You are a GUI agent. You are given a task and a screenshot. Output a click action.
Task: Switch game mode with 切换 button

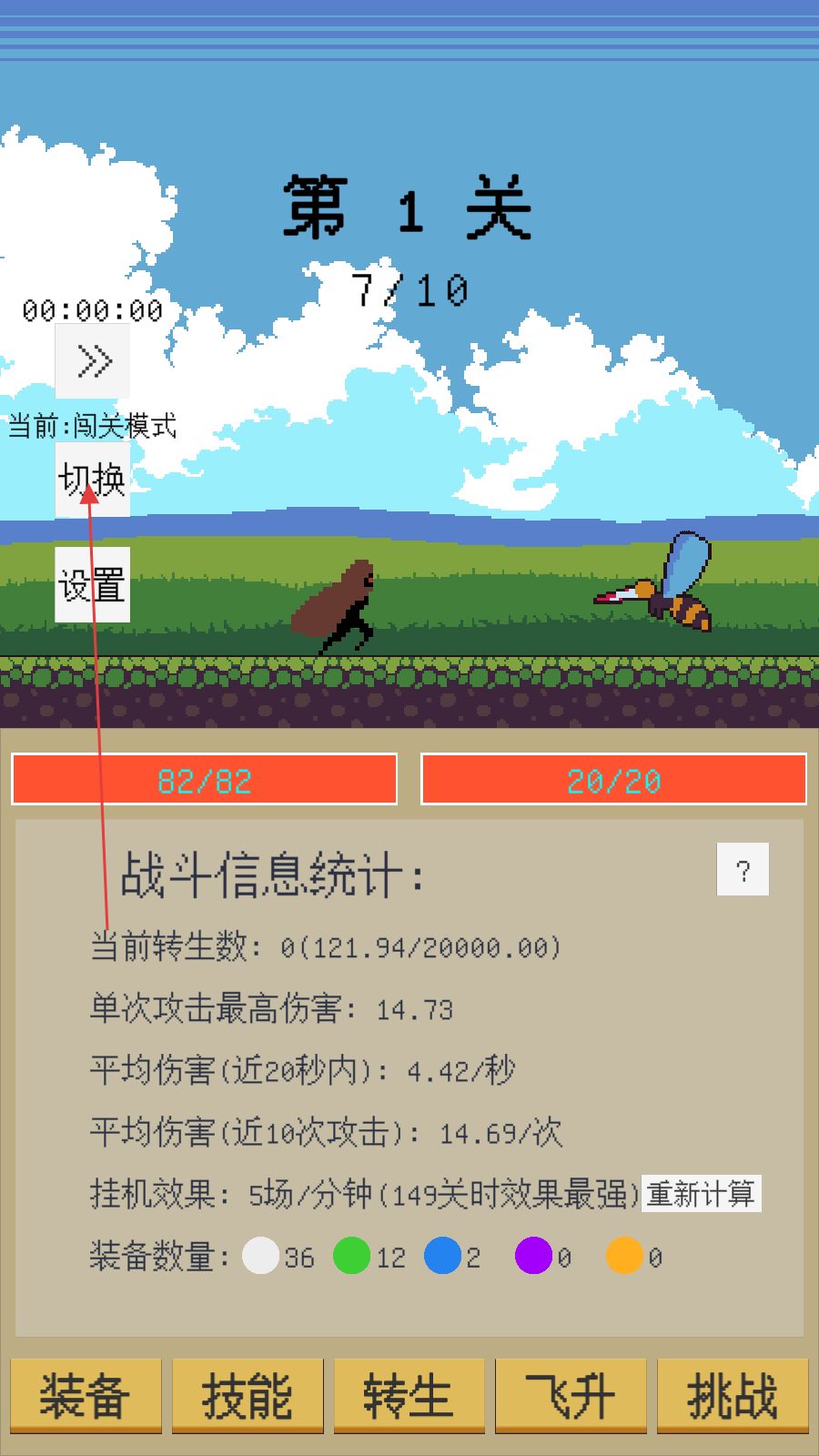[93, 480]
